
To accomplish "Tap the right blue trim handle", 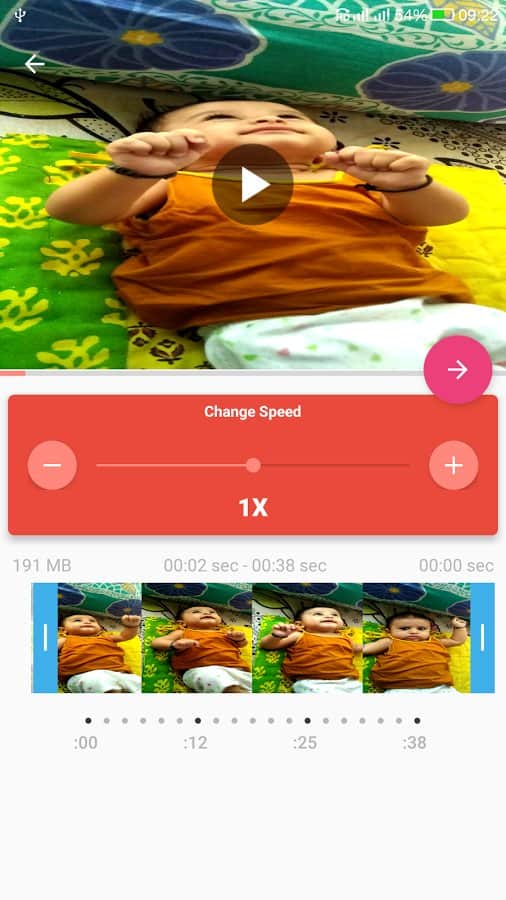I will click(x=482, y=638).
